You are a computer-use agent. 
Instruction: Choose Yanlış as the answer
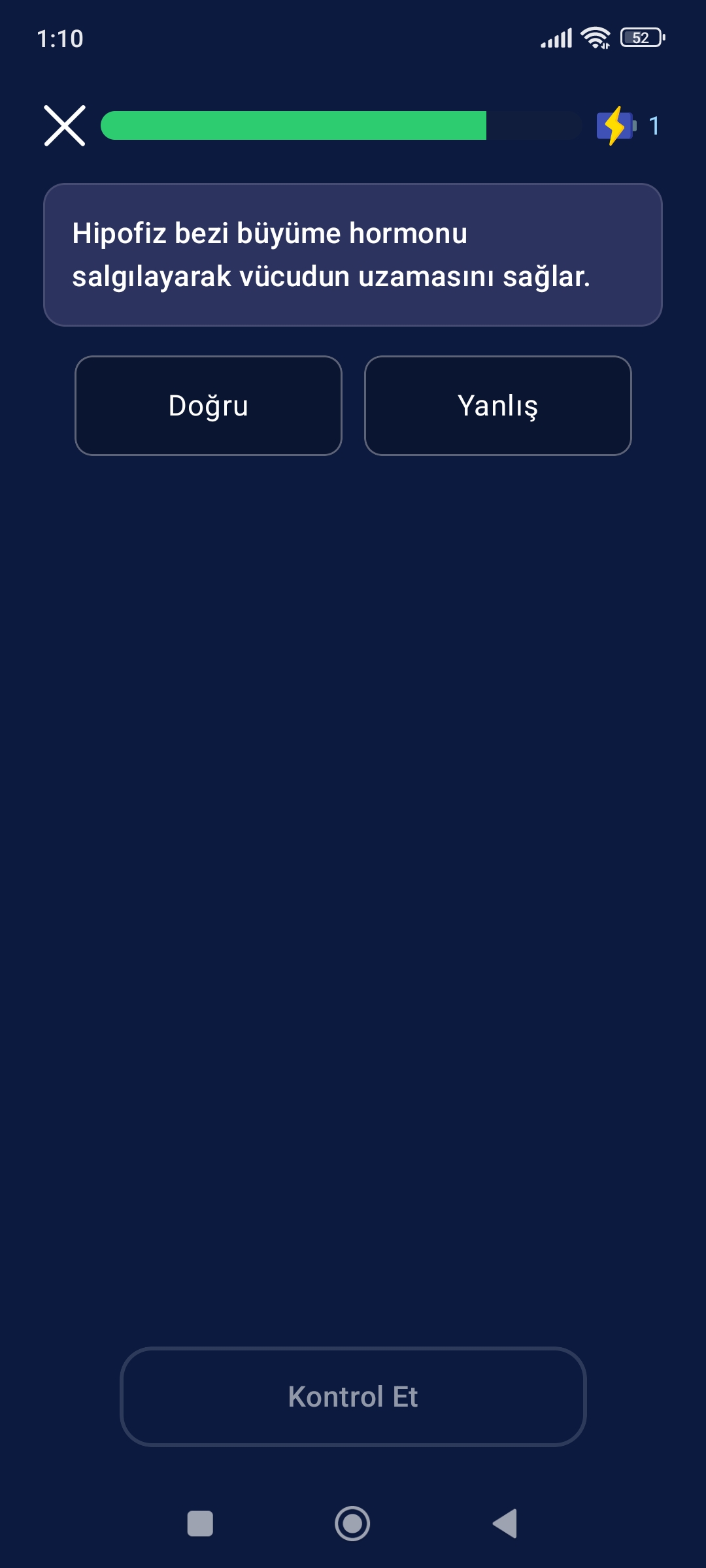497,406
